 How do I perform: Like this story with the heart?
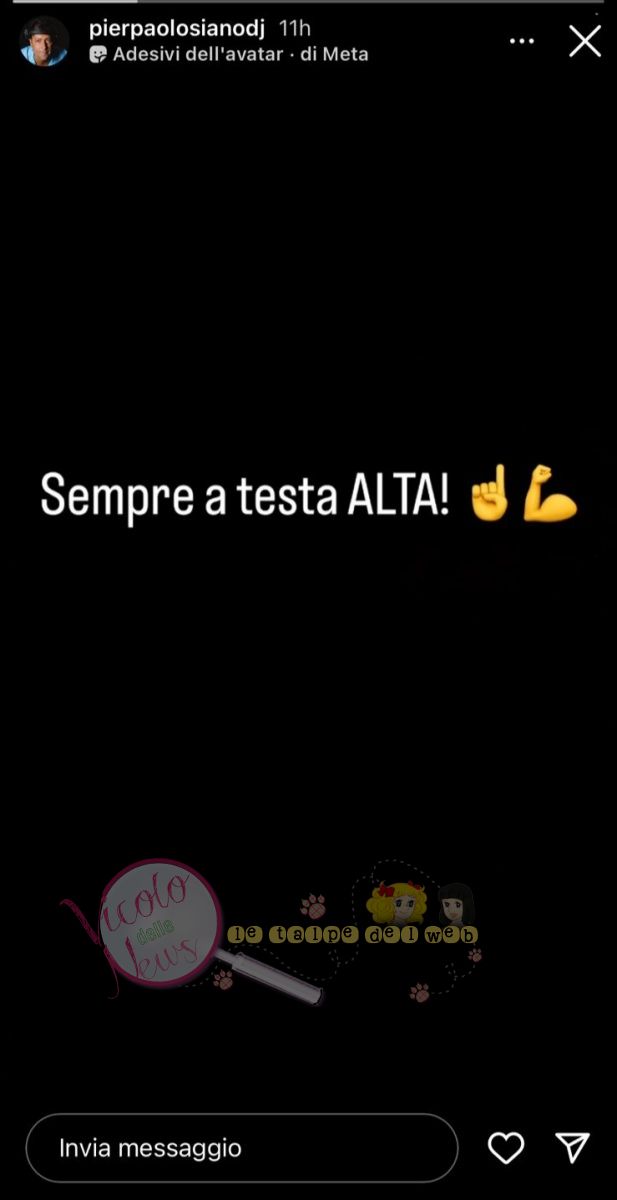click(505, 1147)
